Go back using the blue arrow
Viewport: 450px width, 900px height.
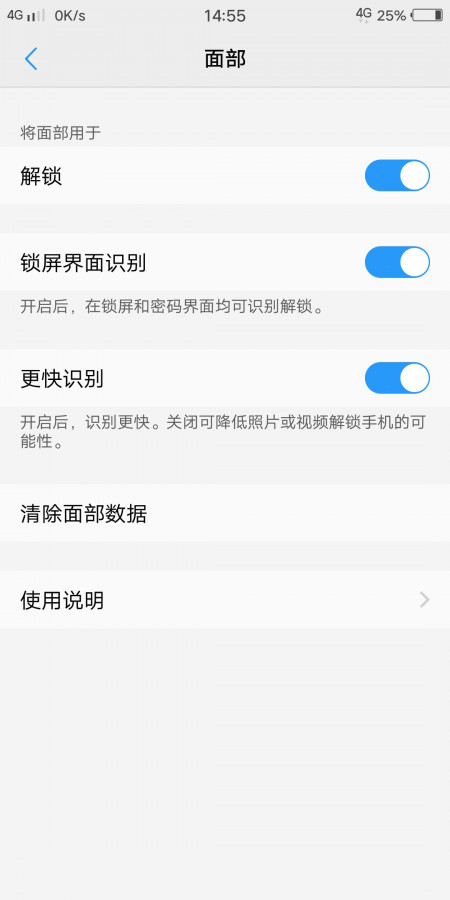pyautogui.click(x=31, y=59)
